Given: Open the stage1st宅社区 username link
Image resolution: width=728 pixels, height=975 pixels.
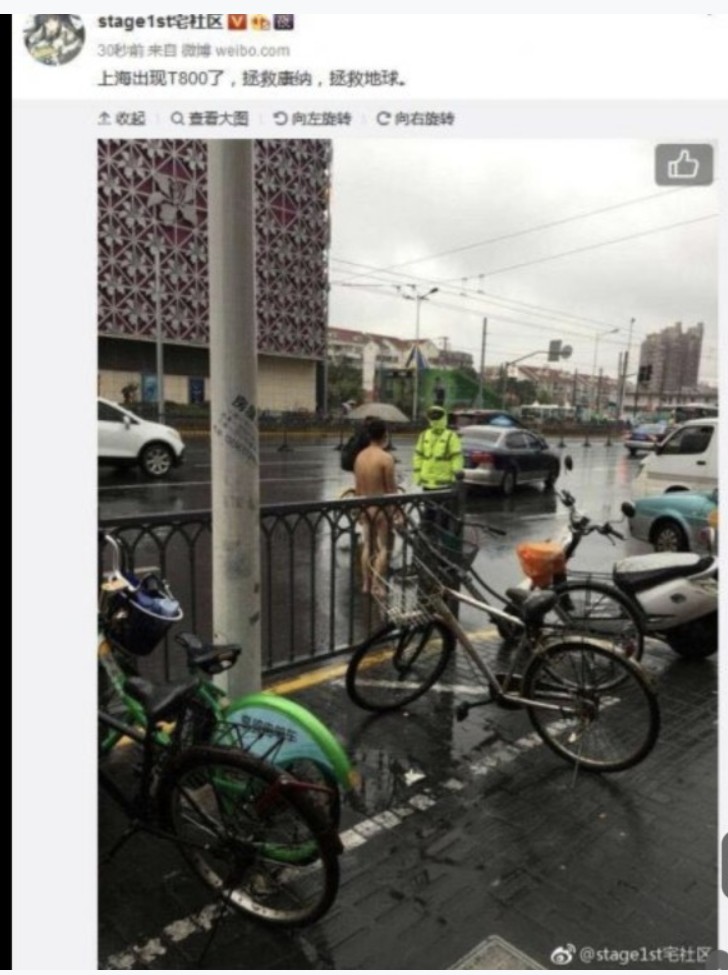Looking at the screenshot, I should (160, 21).
